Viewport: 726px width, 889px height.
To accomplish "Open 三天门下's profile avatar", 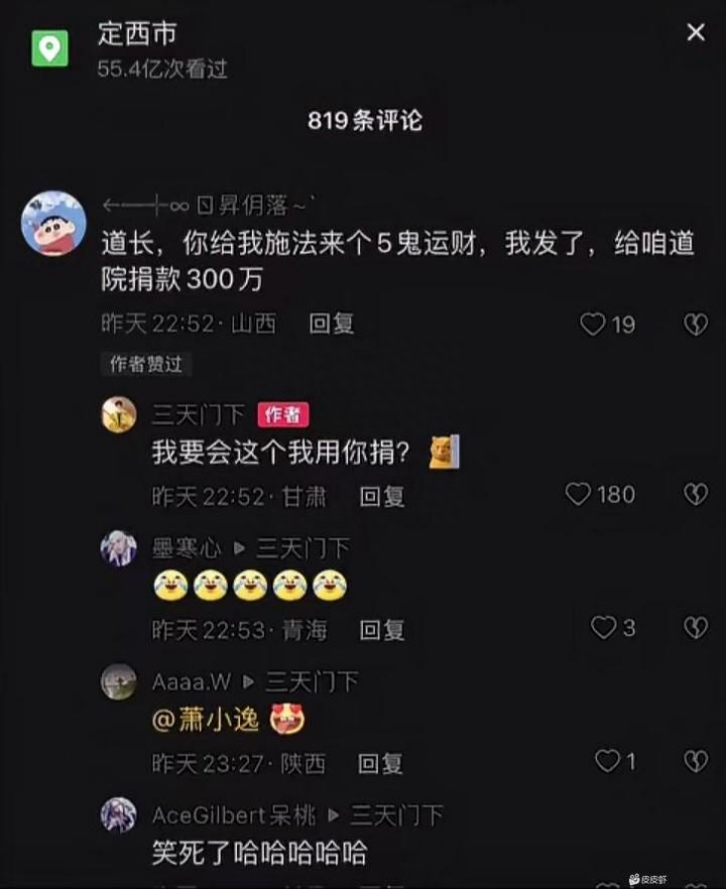I will (119, 414).
